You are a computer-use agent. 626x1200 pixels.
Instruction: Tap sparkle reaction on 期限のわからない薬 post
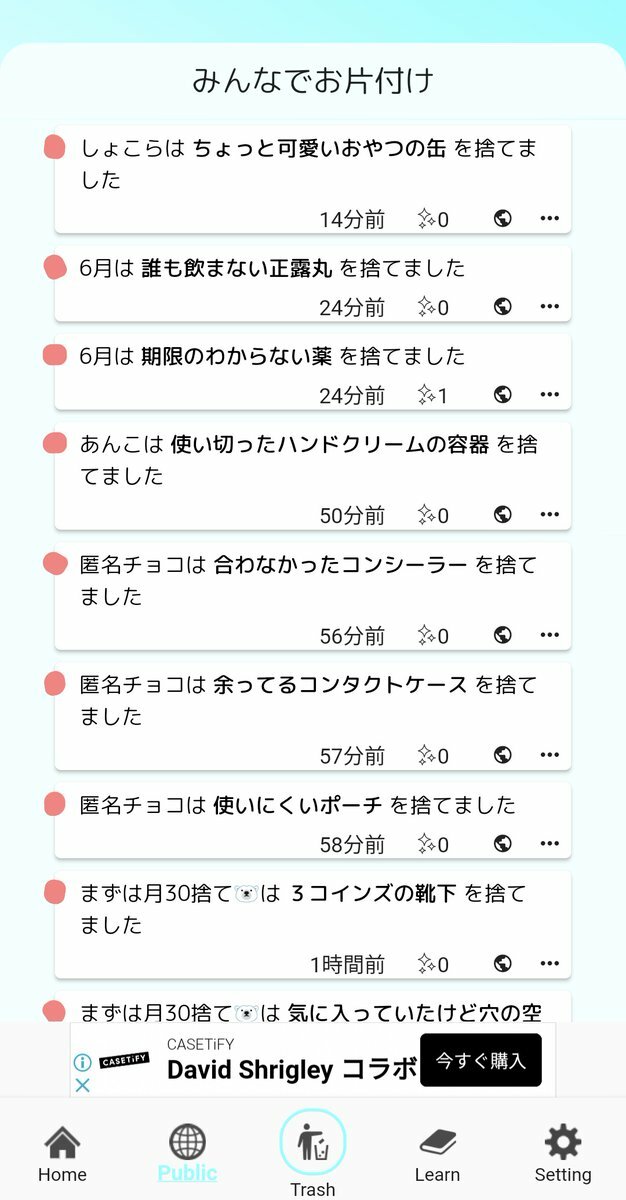pos(432,395)
